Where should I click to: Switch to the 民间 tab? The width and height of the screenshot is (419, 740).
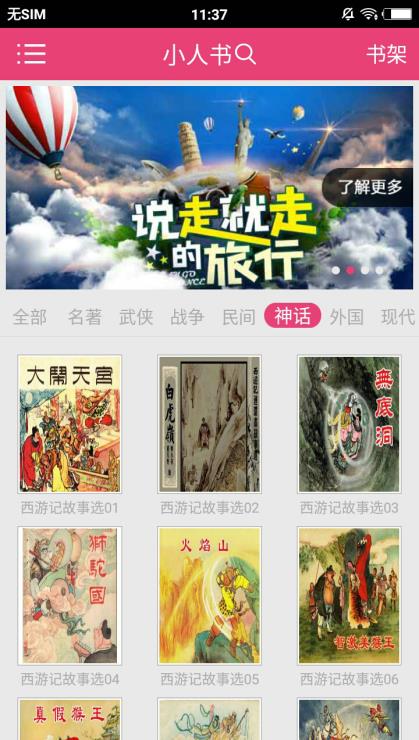tap(239, 317)
